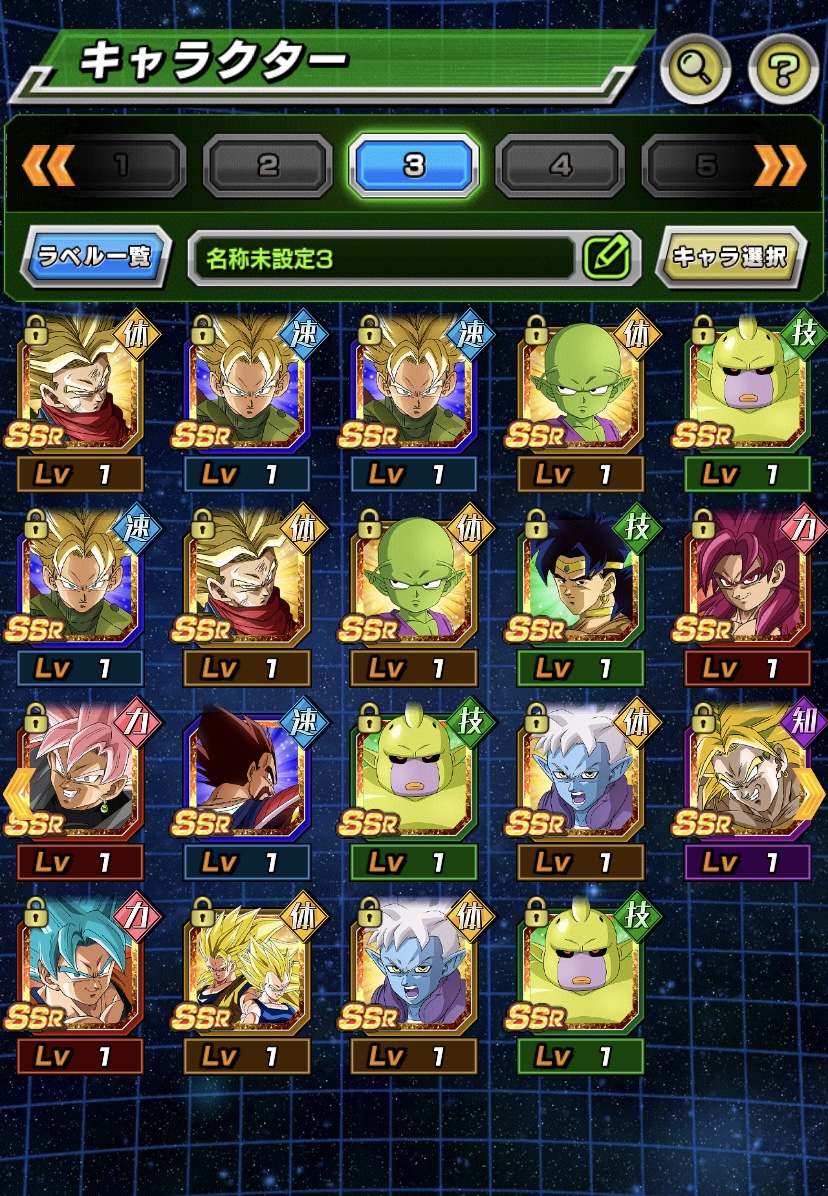Open the magnifier search icon

695,69
